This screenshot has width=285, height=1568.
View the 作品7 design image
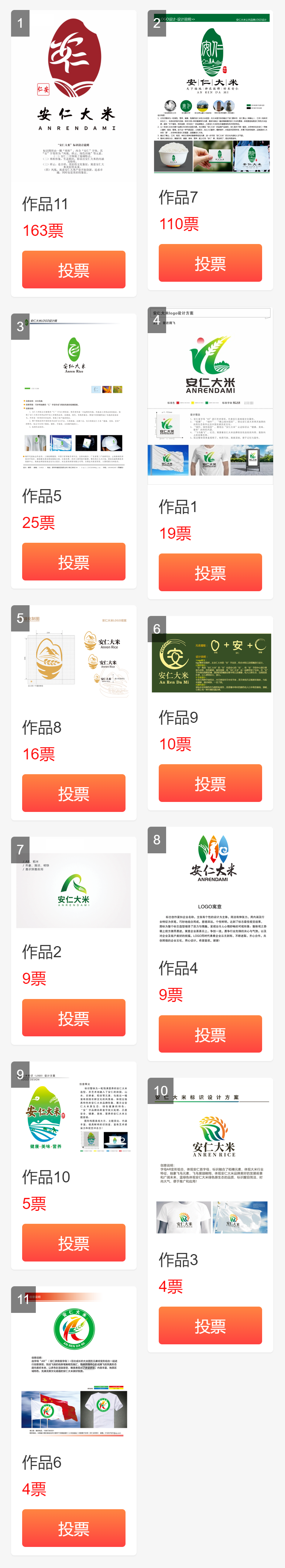coord(210,94)
